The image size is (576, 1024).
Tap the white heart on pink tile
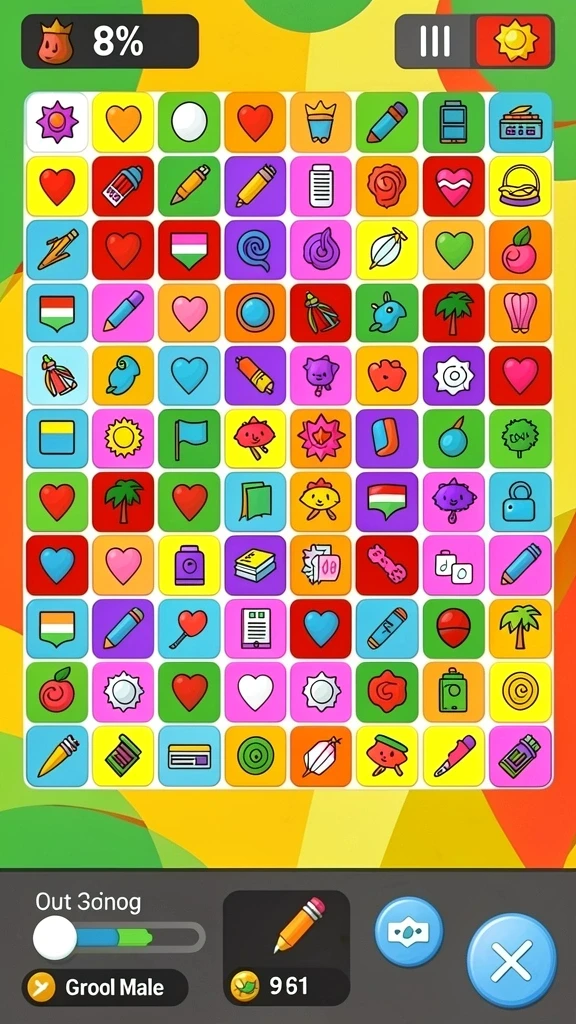[255, 692]
